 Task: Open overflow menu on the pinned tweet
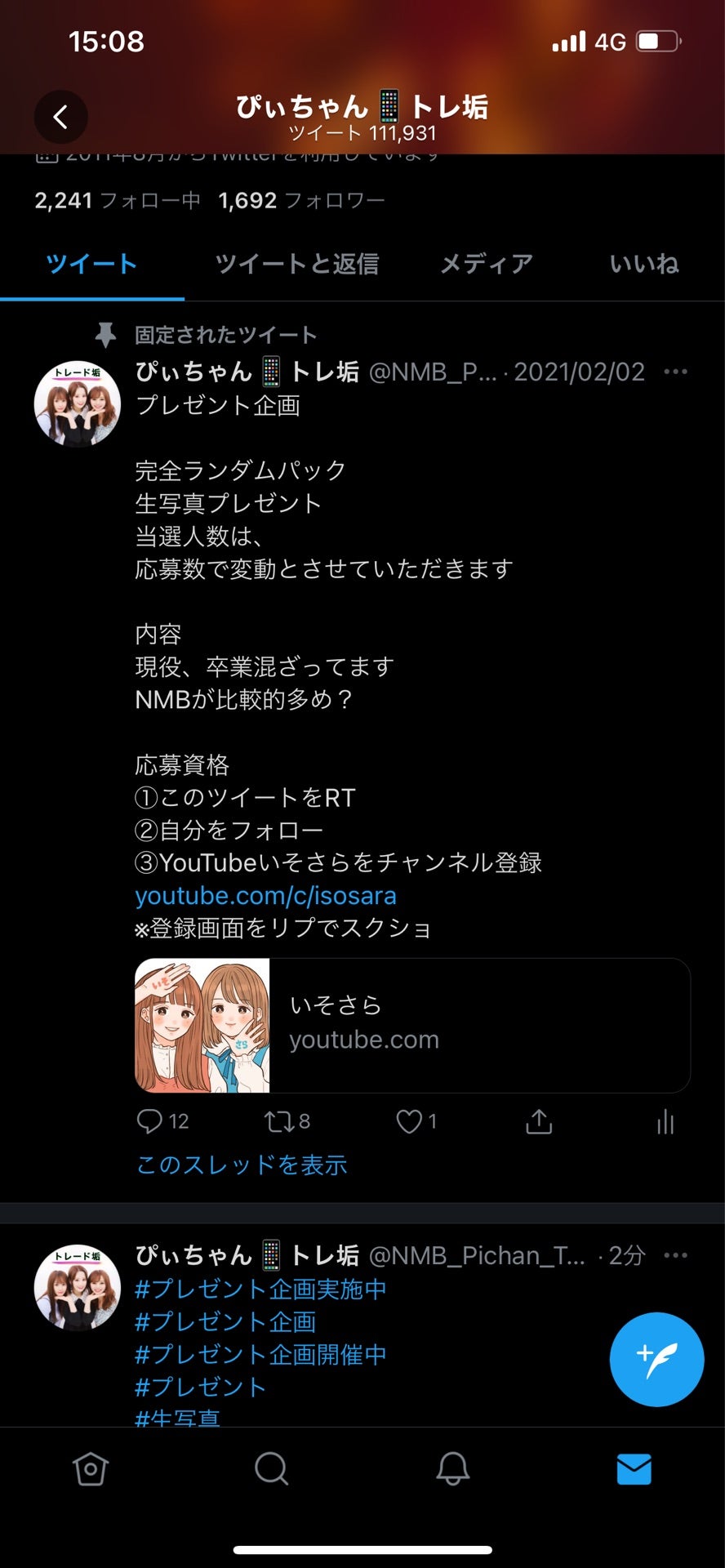[x=675, y=372]
